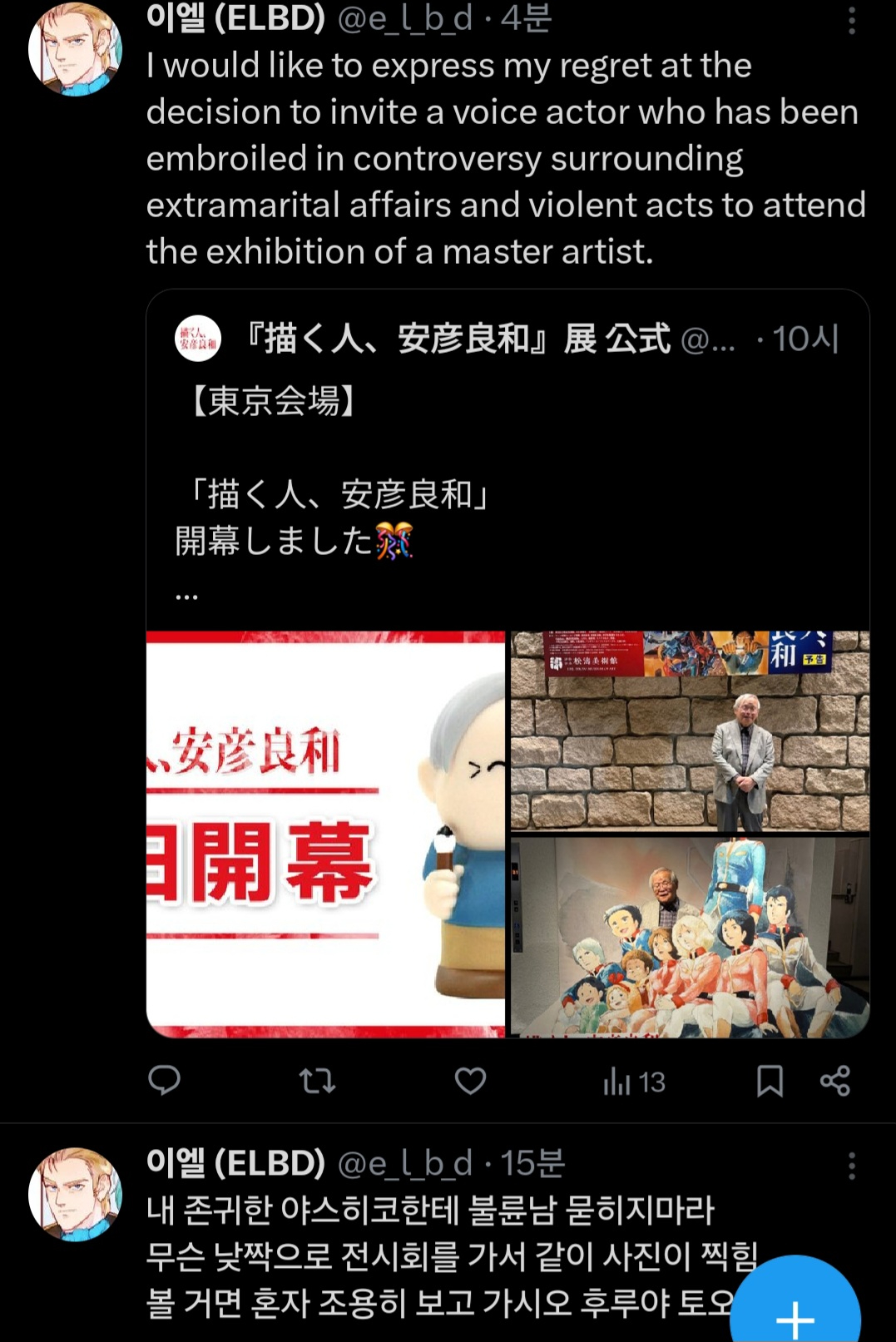Open ELBD avatar on the 15분 tweet
Image resolution: width=896 pixels, height=1342 pixels.
(75, 1195)
